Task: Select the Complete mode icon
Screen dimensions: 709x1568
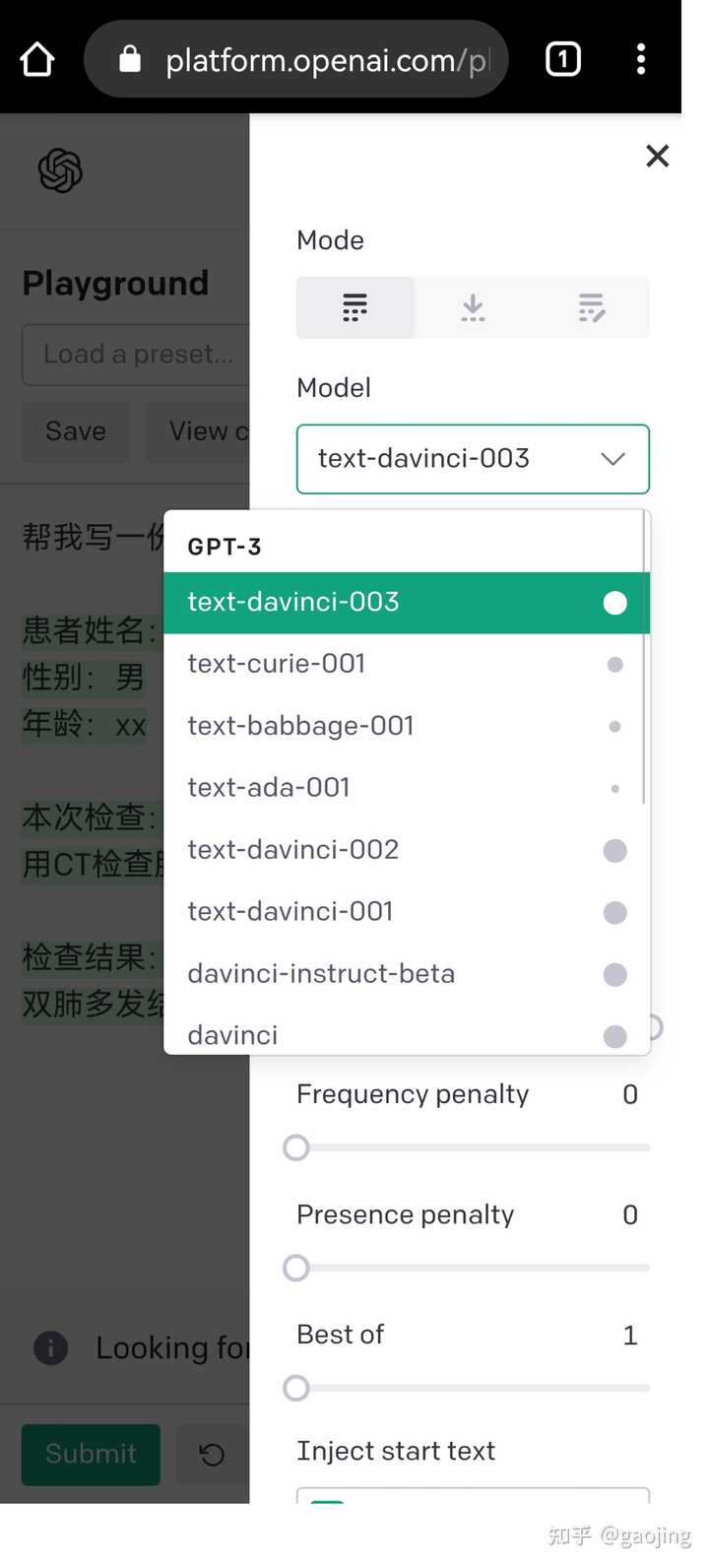Action: click(x=354, y=307)
